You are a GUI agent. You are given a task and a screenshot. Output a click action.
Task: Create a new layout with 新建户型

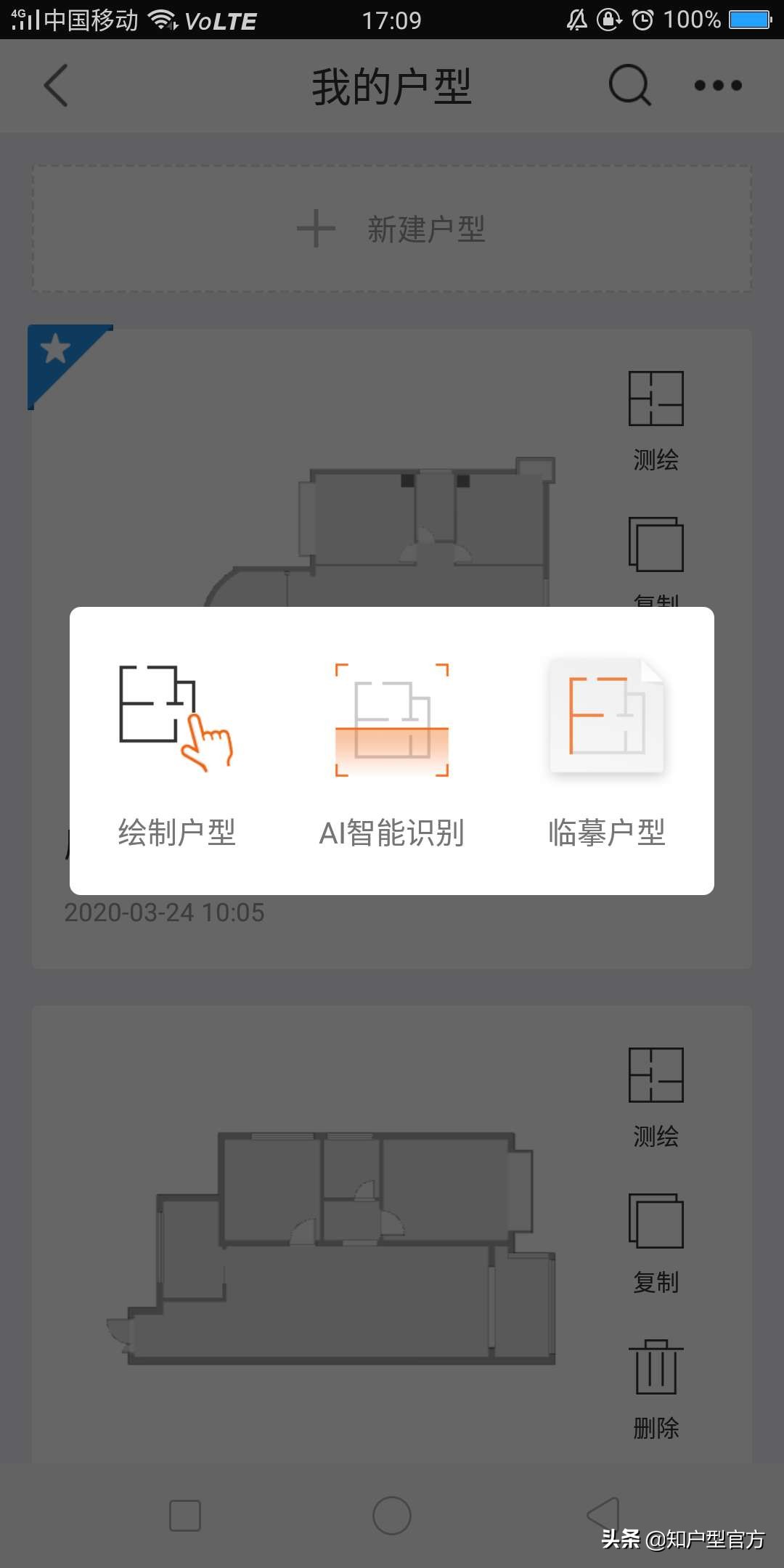pos(392,229)
